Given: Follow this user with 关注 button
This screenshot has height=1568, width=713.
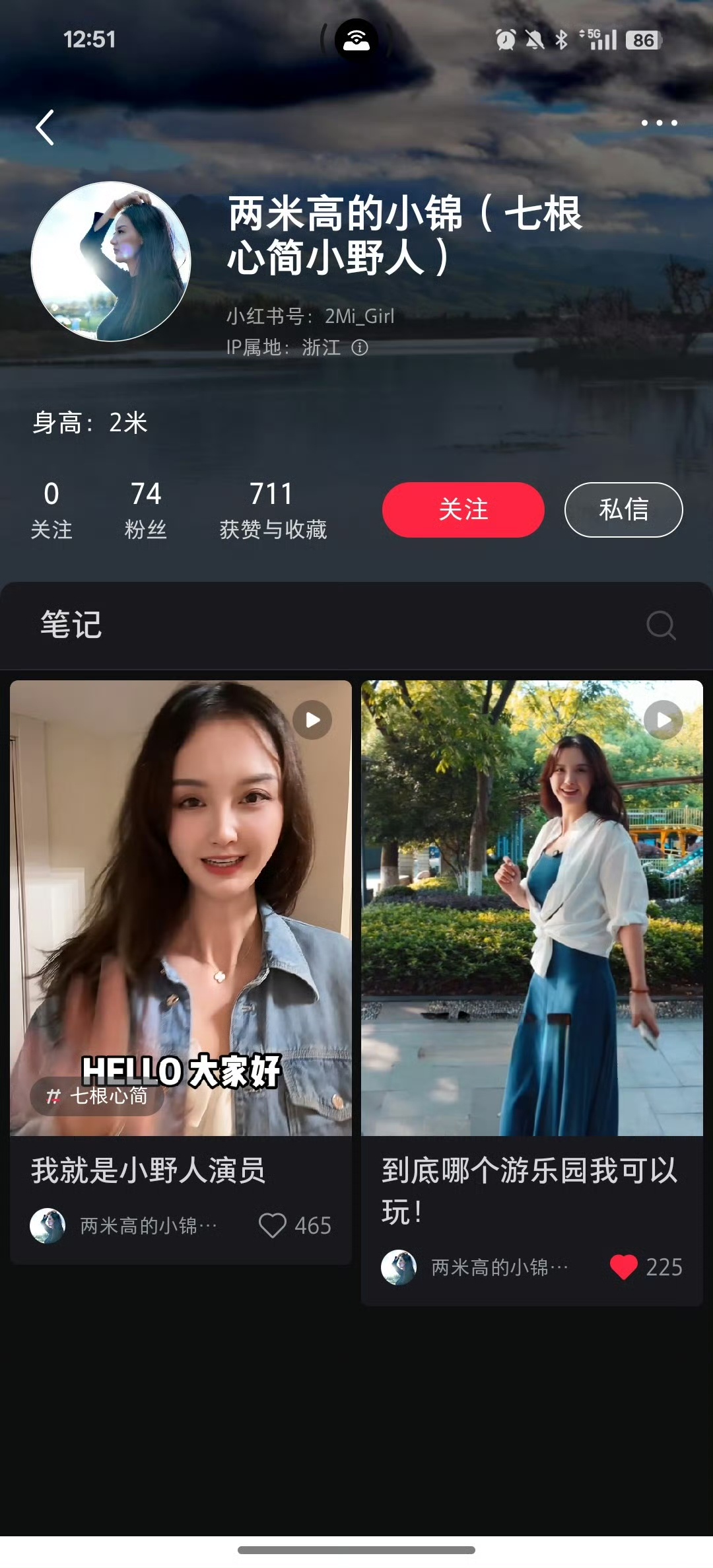Looking at the screenshot, I should pyautogui.click(x=463, y=509).
